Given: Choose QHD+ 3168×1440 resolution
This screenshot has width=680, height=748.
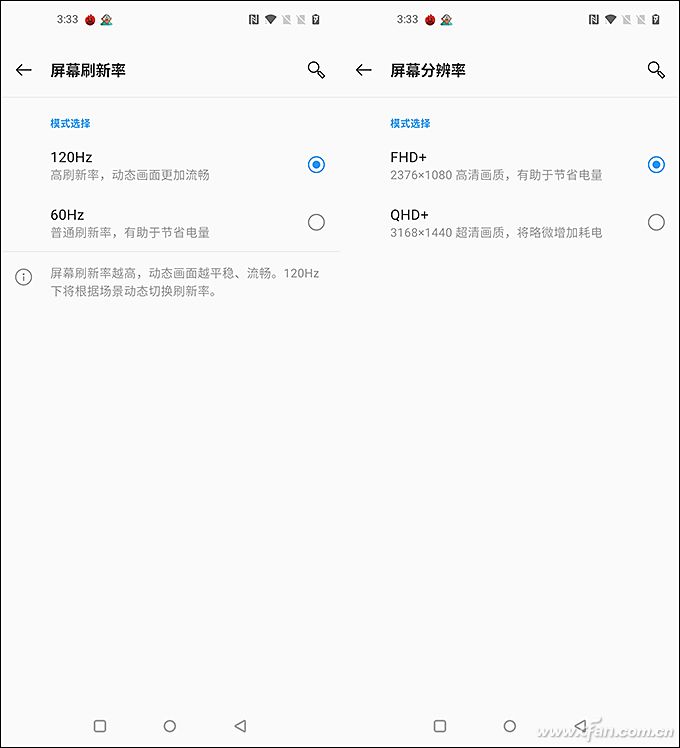Looking at the screenshot, I should point(656,222).
